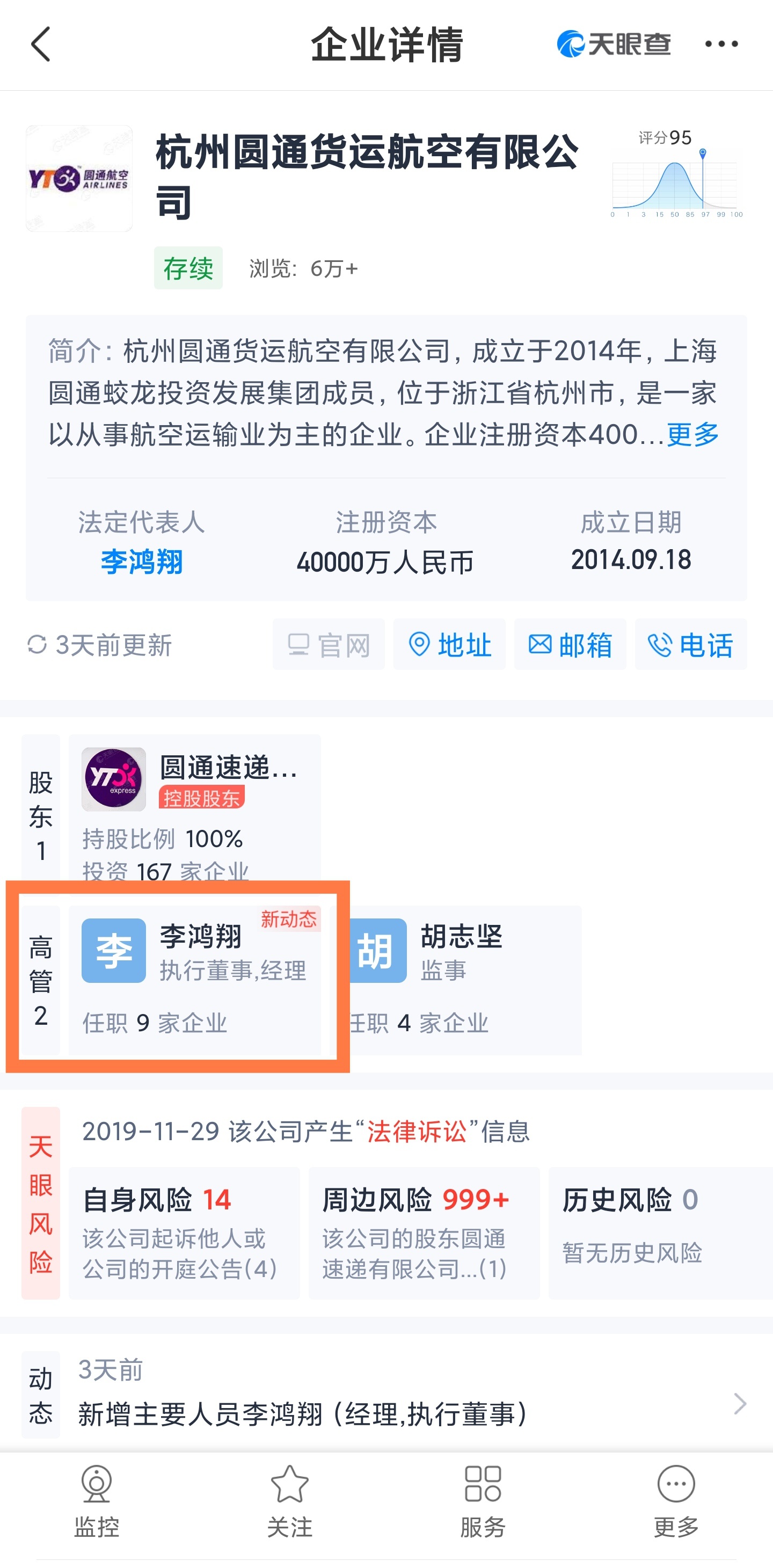773x1568 pixels.
Task: Open shareholder card 圆通速递
Action: (x=195, y=809)
